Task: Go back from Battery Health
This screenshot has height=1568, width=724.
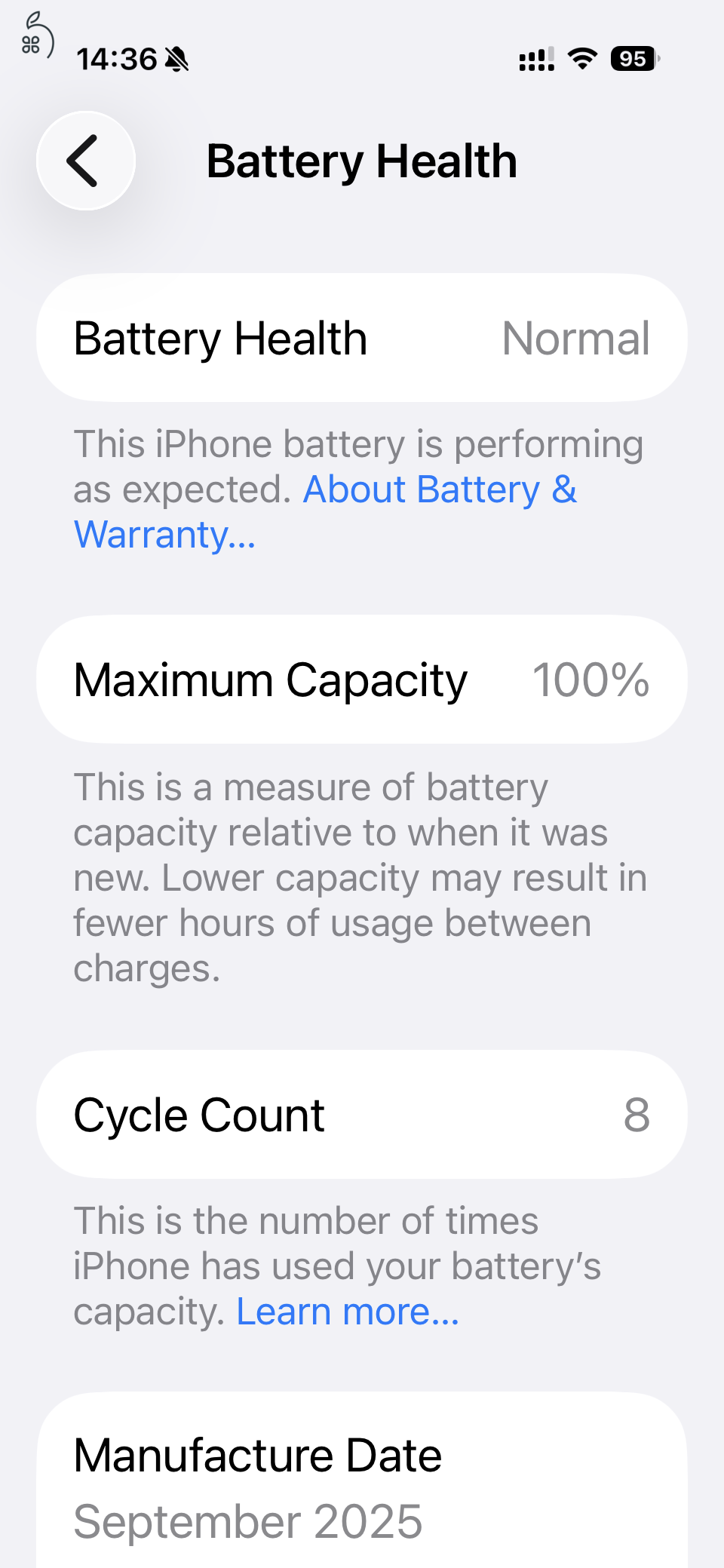Action: point(86,161)
